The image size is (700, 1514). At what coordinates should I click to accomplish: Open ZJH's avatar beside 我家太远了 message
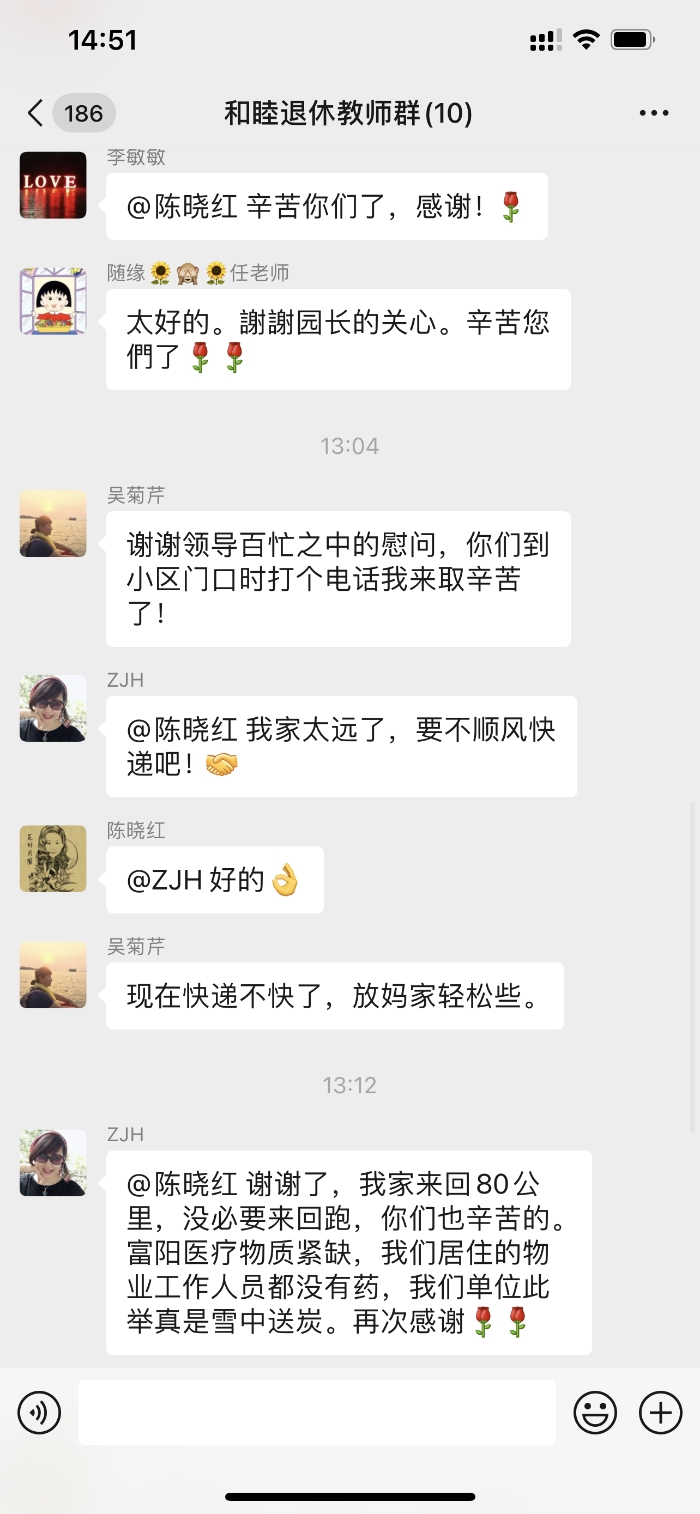tap(53, 708)
